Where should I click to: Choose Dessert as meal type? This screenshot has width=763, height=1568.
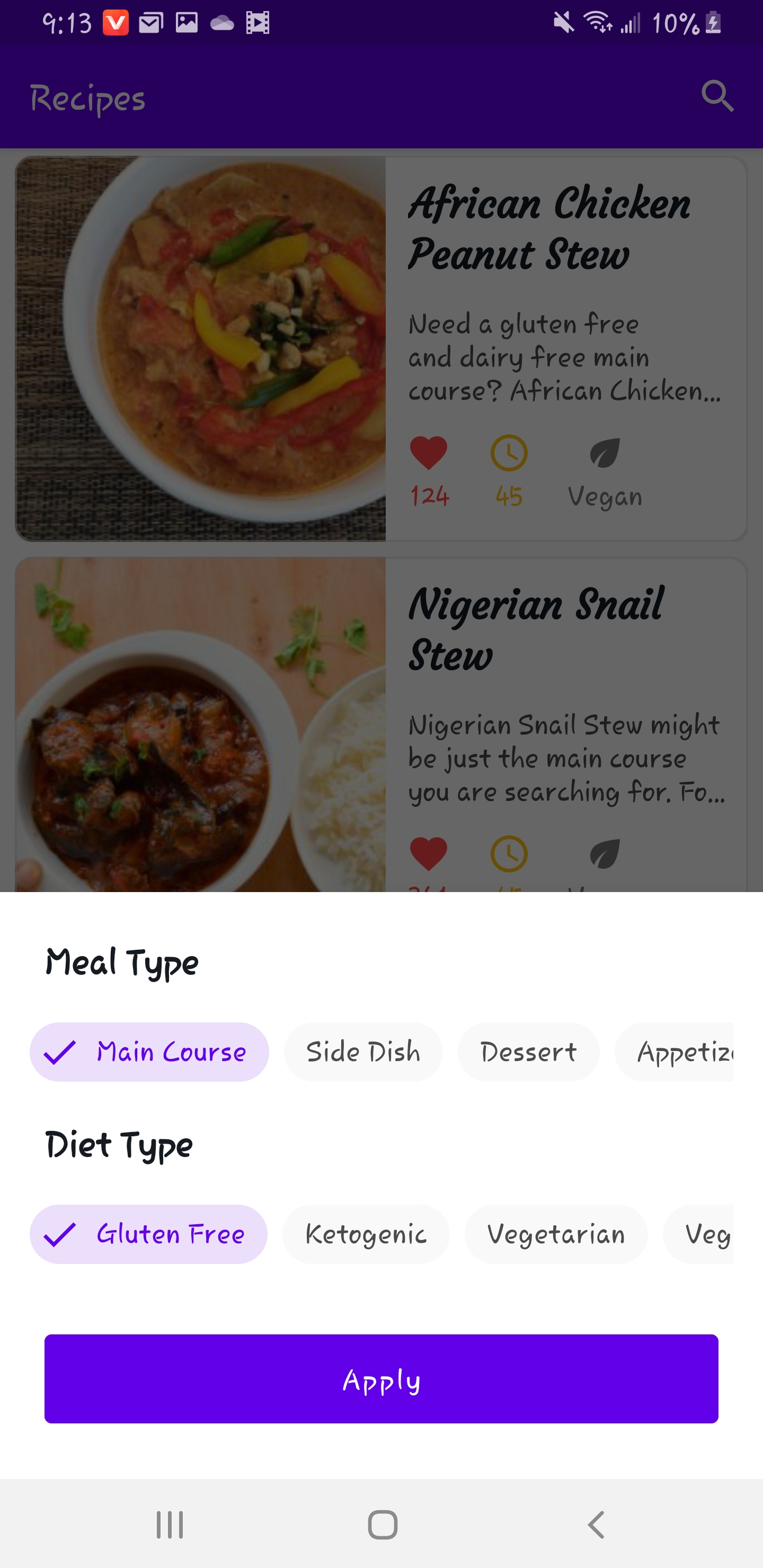pos(528,1052)
